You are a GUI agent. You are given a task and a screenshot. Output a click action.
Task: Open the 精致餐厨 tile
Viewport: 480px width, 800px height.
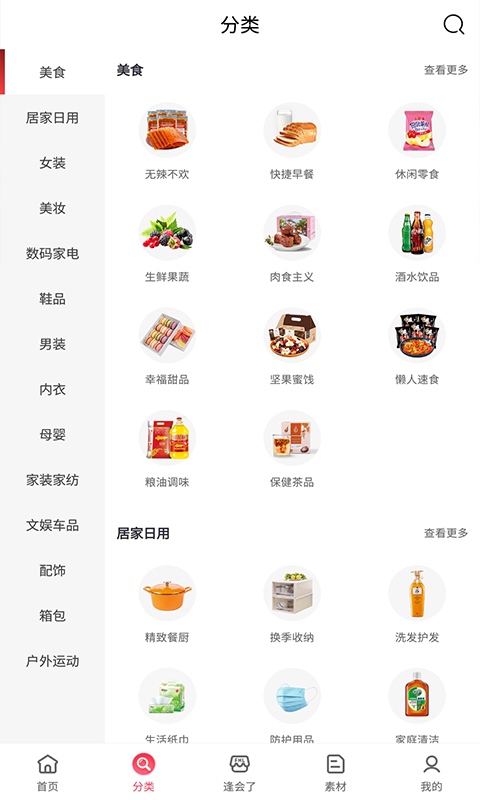[x=167, y=604]
